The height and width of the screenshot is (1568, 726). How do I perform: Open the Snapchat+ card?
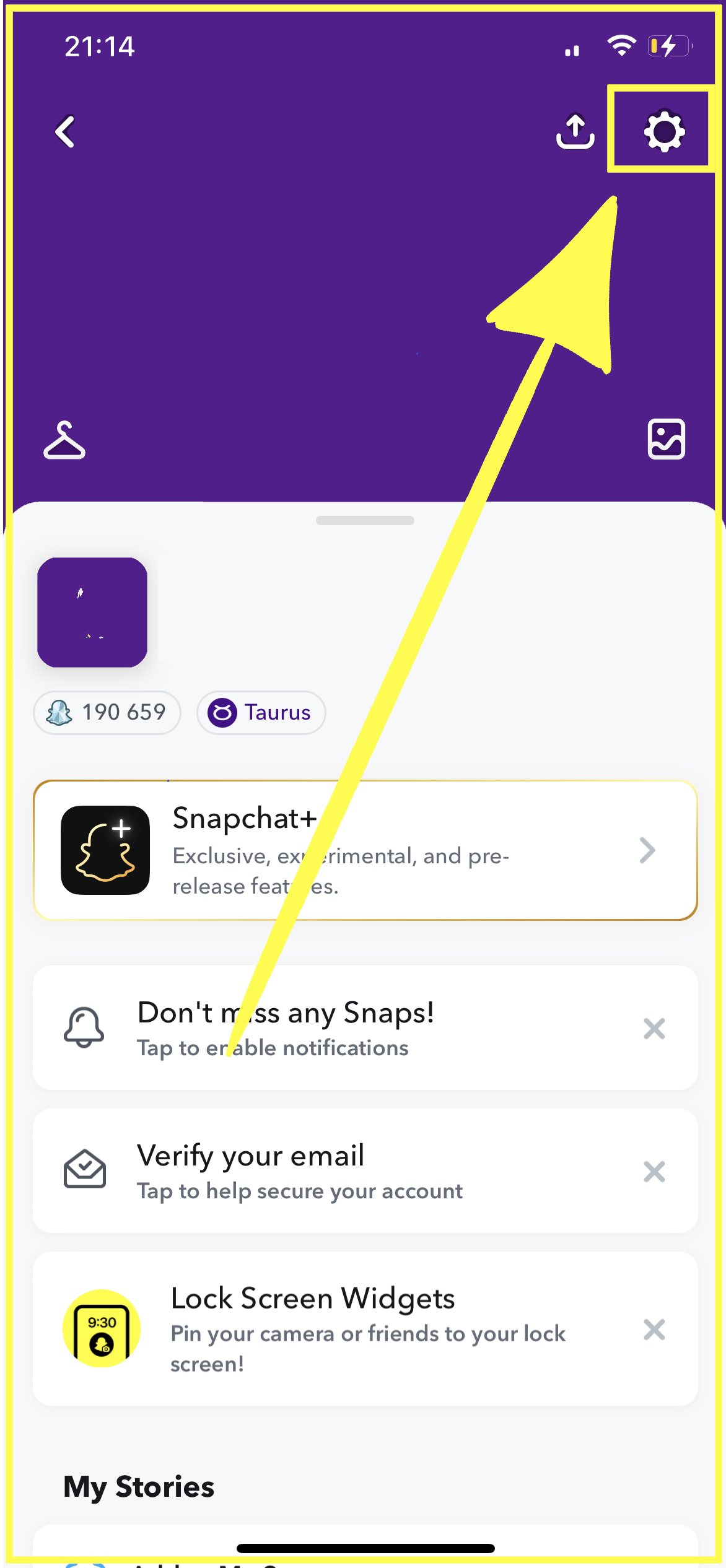[365, 850]
